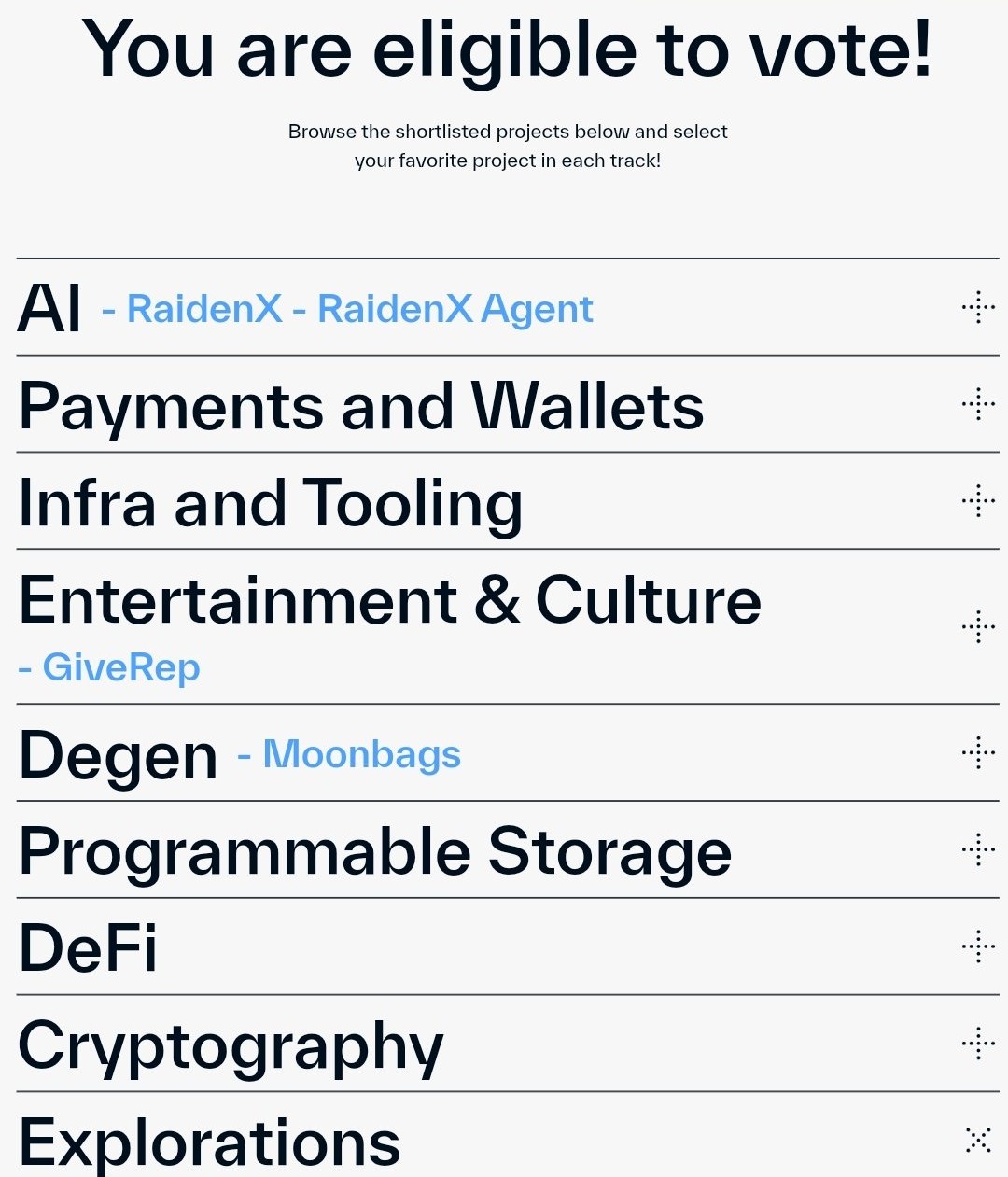Expand the Degen track section
Viewport: 1008px width, 1177px height.
point(978,752)
